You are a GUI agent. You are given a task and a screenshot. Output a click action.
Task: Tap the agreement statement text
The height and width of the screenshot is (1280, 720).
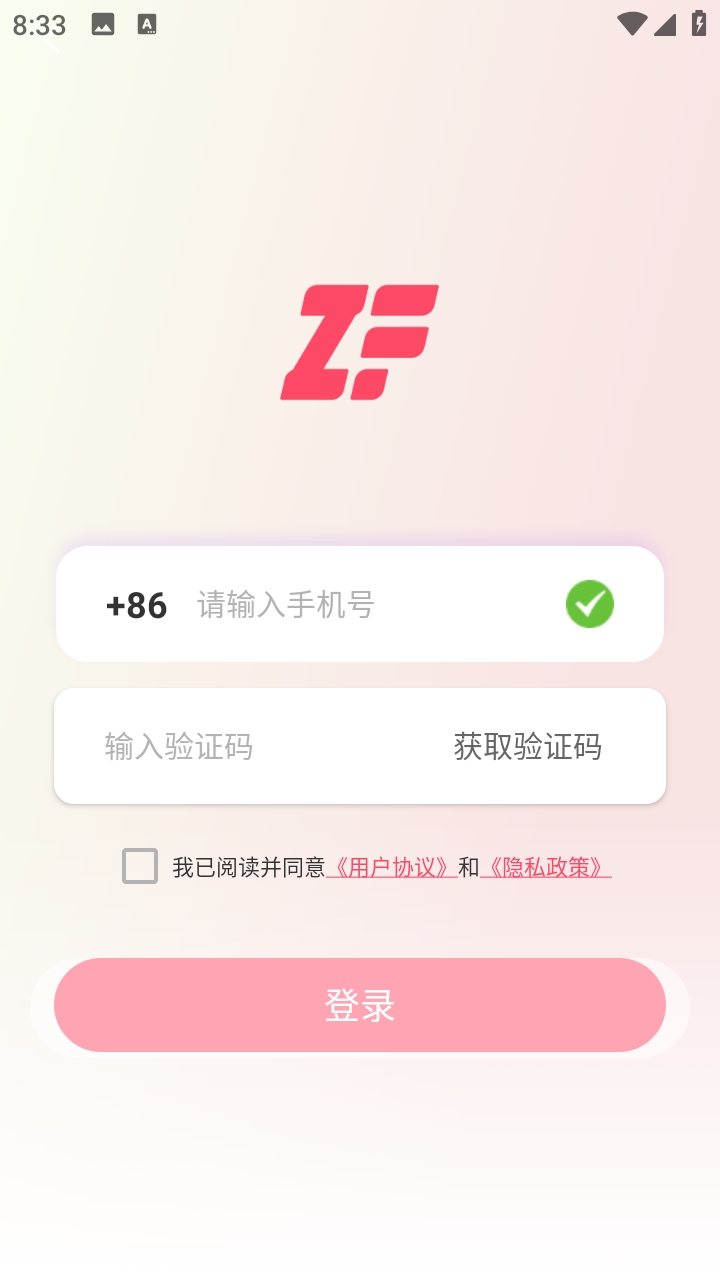(x=250, y=868)
